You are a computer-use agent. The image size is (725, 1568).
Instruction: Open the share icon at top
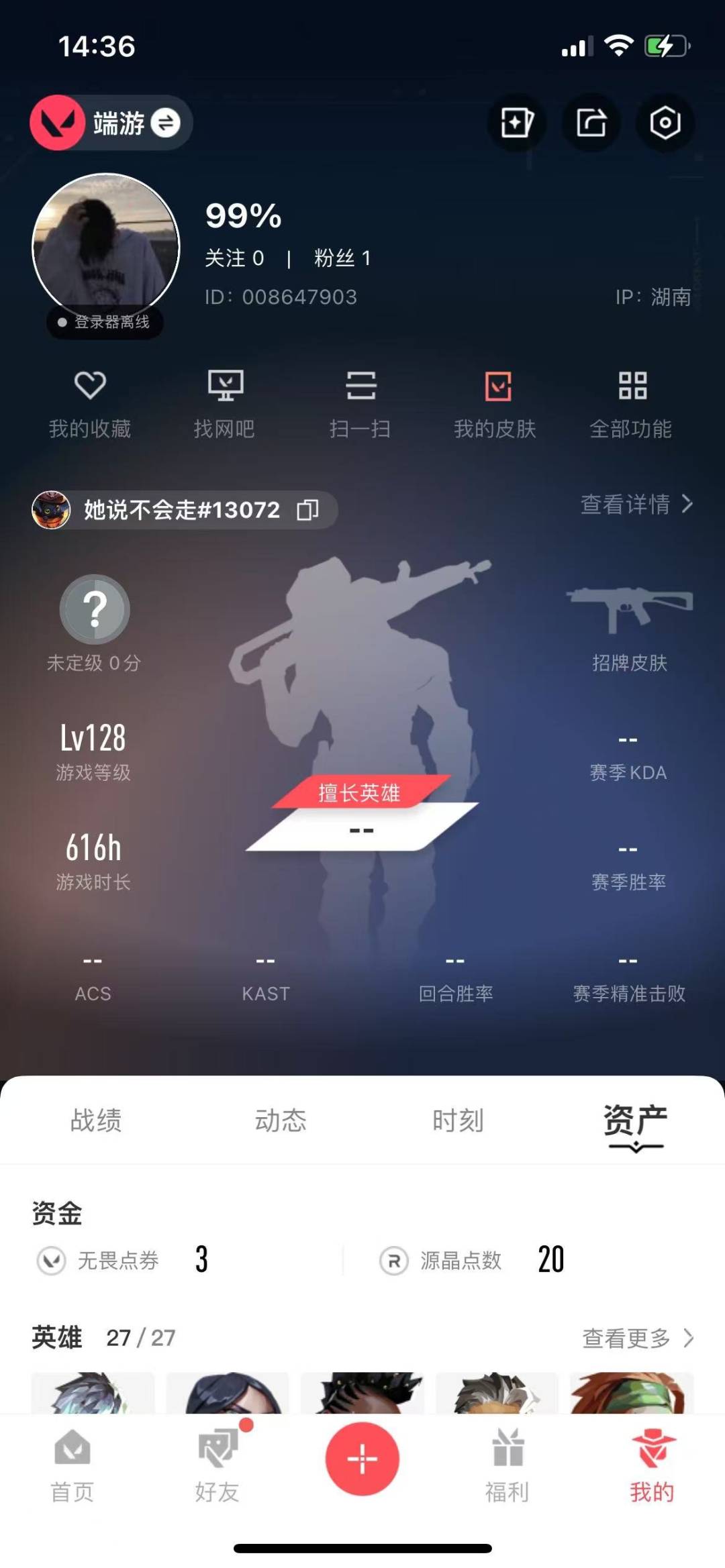tap(591, 123)
